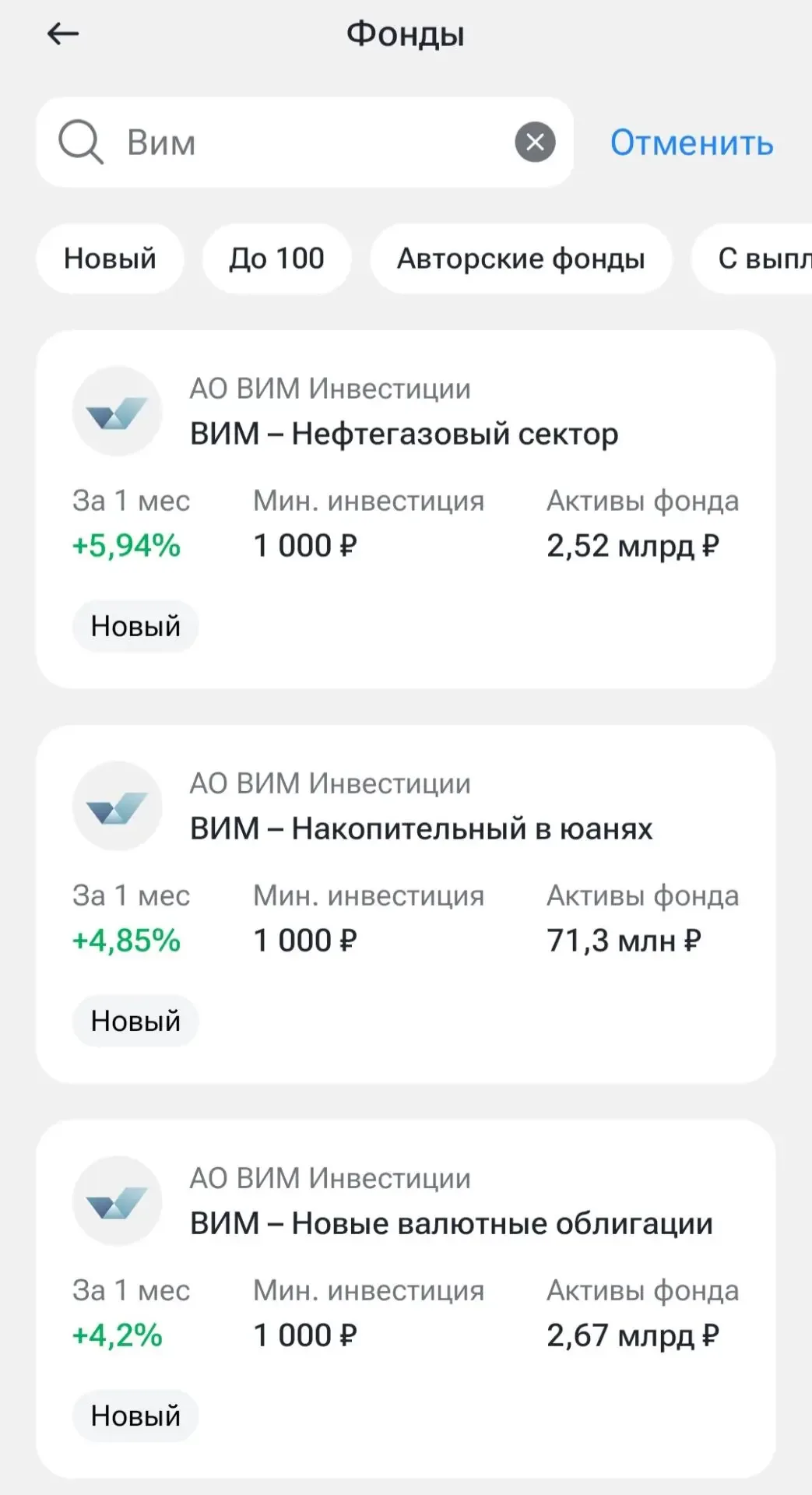Apply the Новый filter chip

tap(110, 259)
